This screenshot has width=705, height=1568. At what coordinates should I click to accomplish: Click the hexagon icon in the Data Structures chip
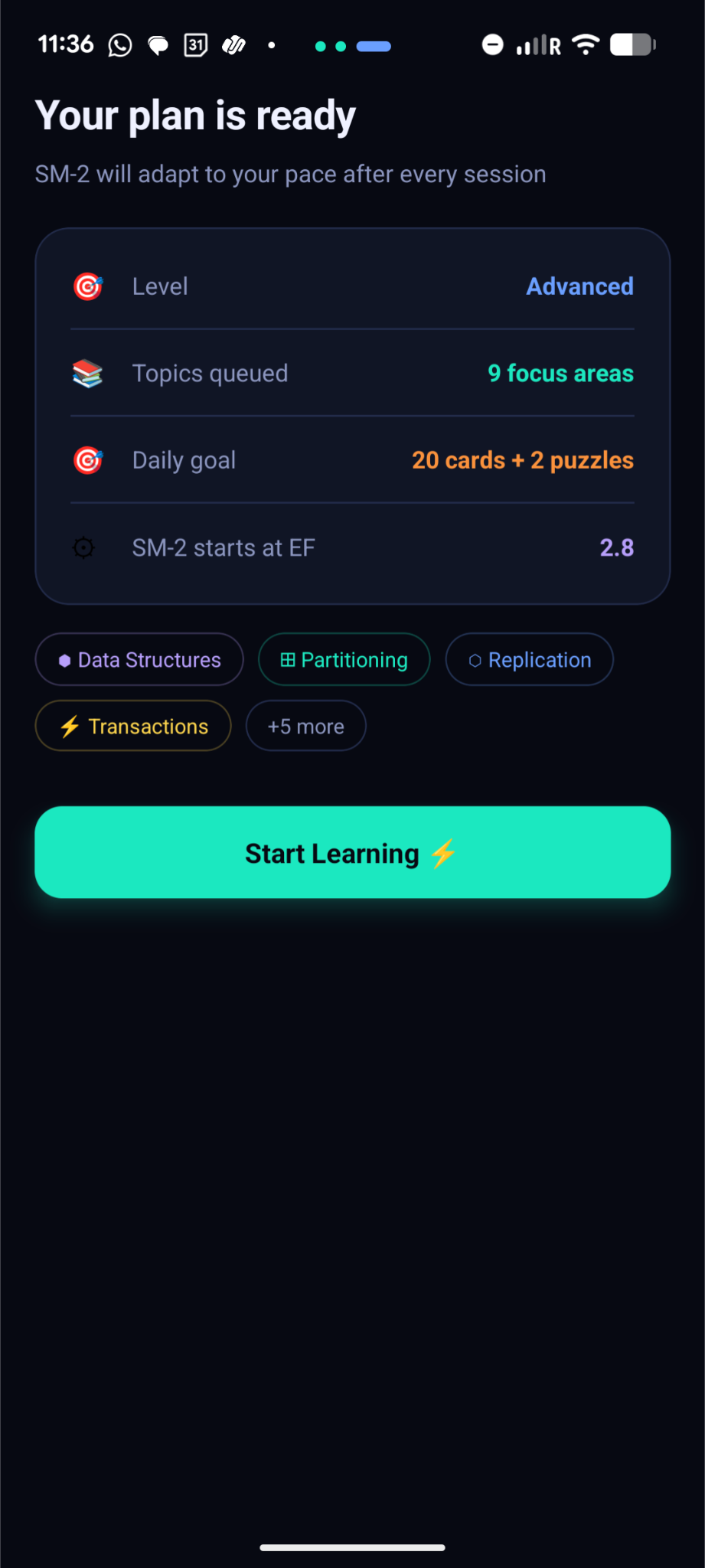[x=65, y=659]
